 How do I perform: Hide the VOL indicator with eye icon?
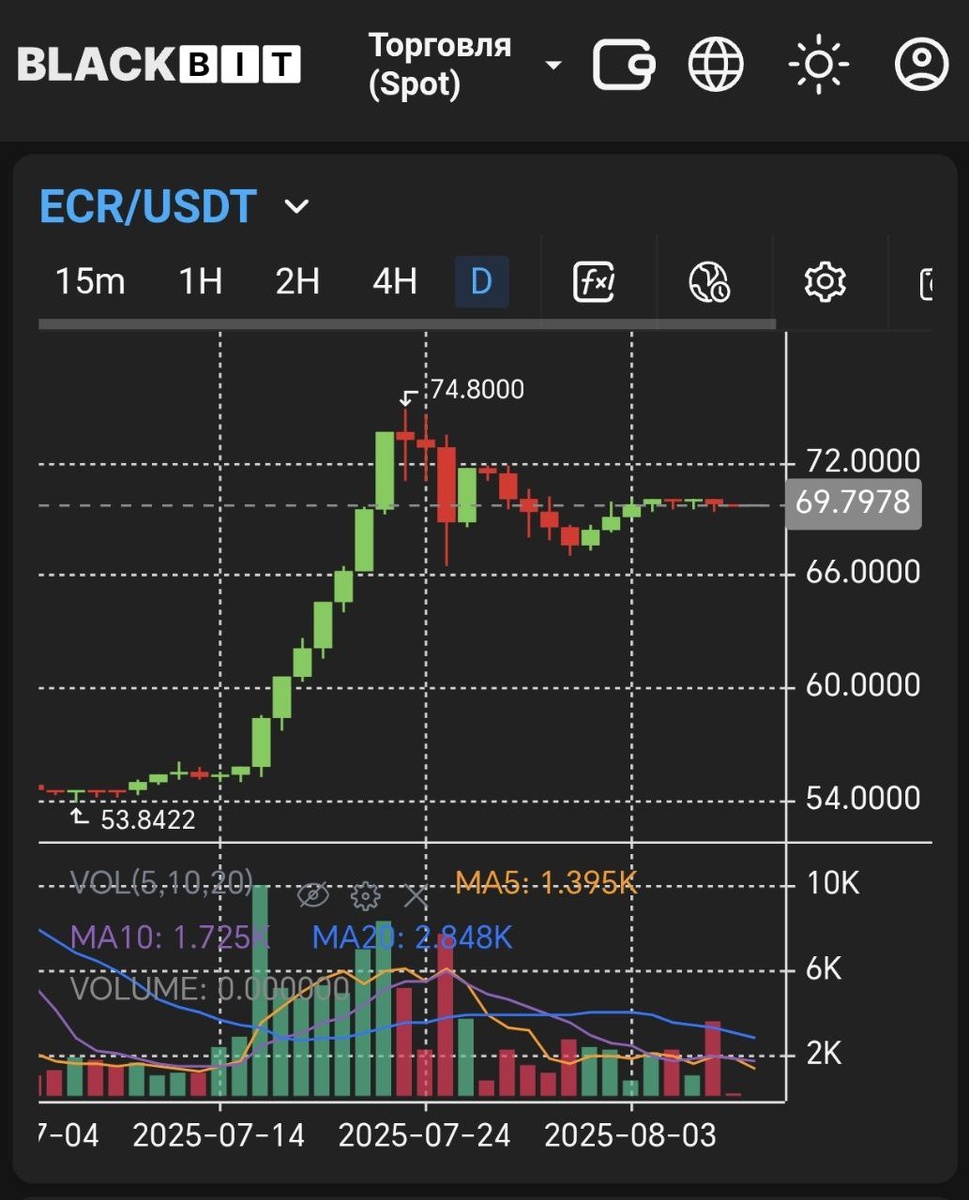pos(314,895)
